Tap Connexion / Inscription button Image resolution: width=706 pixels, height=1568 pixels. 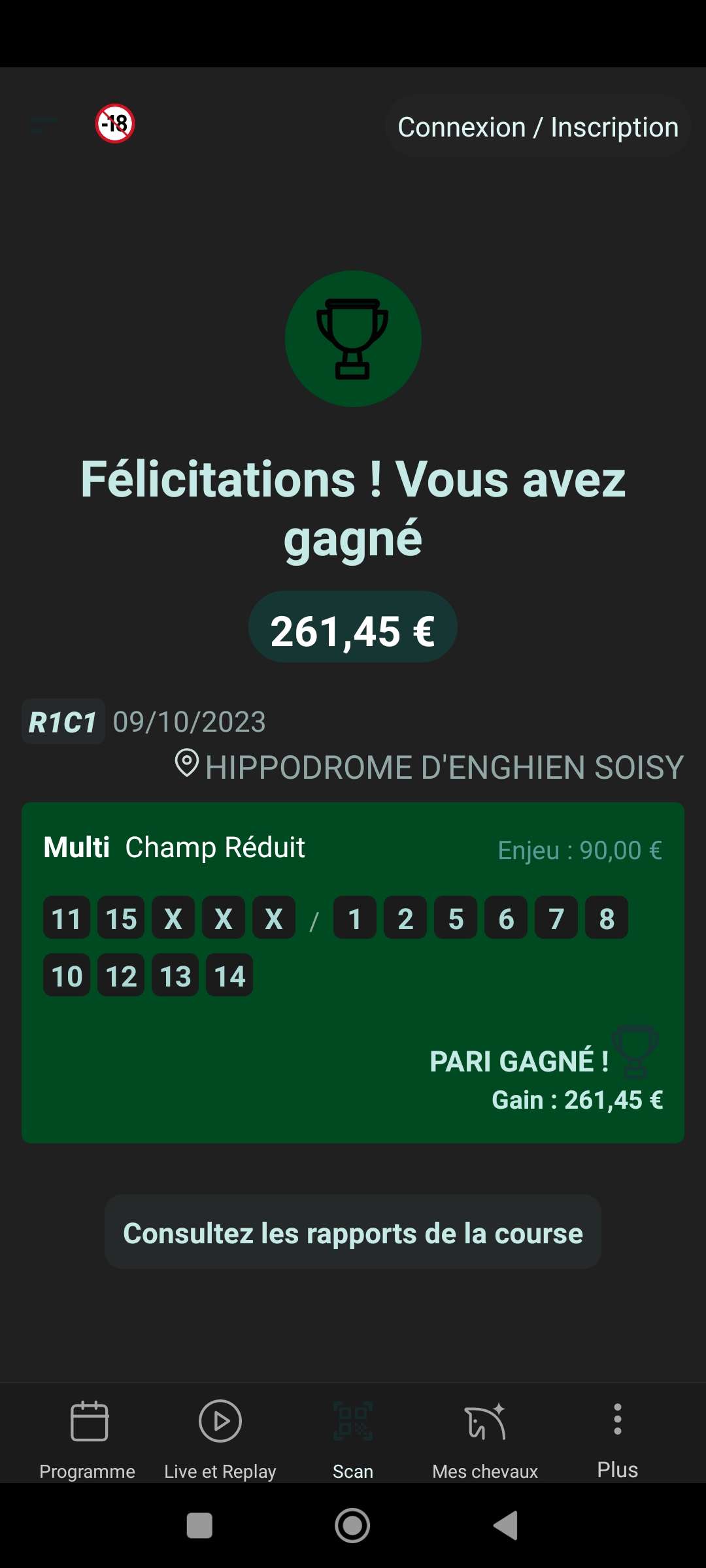coord(538,127)
